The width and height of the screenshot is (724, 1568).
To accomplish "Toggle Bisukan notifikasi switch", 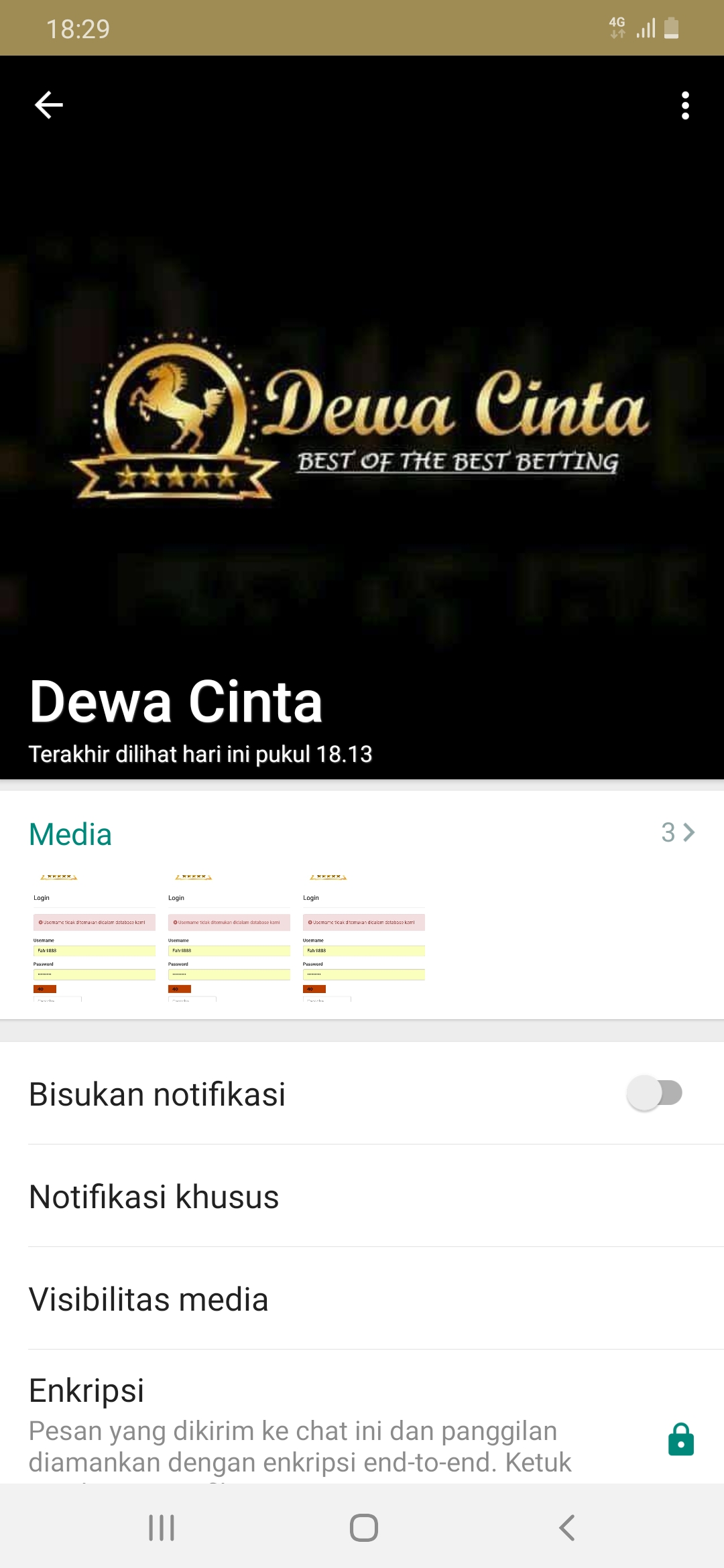I will (x=654, y=1093).
